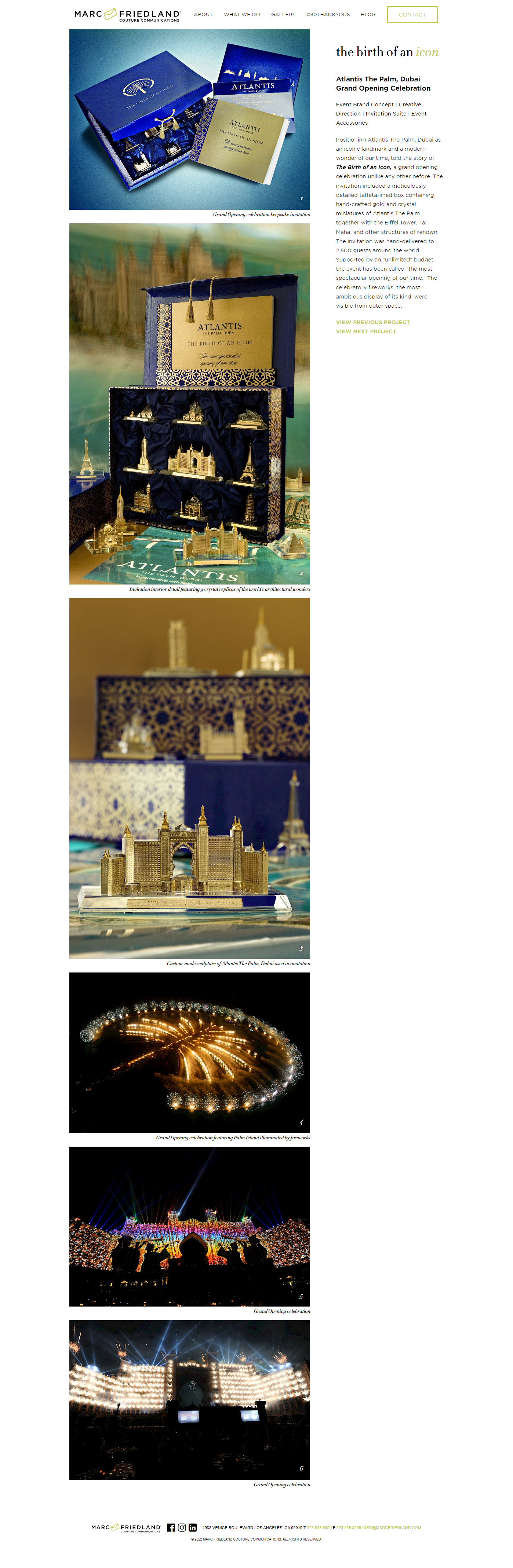This screenshot has width=513, height=1568.
Task: Open the keepsake invitation photo
Action: [189, 119]
